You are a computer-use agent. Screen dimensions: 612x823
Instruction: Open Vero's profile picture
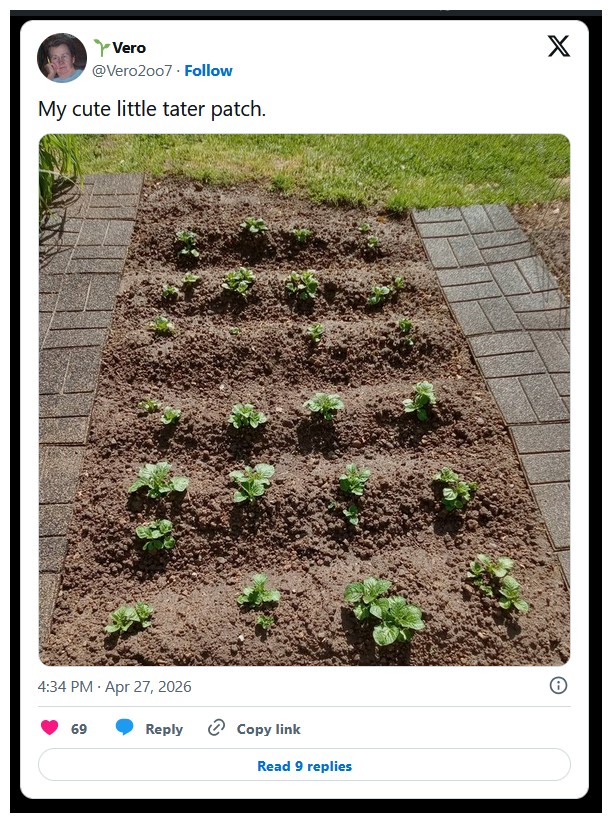coord(62,58)
